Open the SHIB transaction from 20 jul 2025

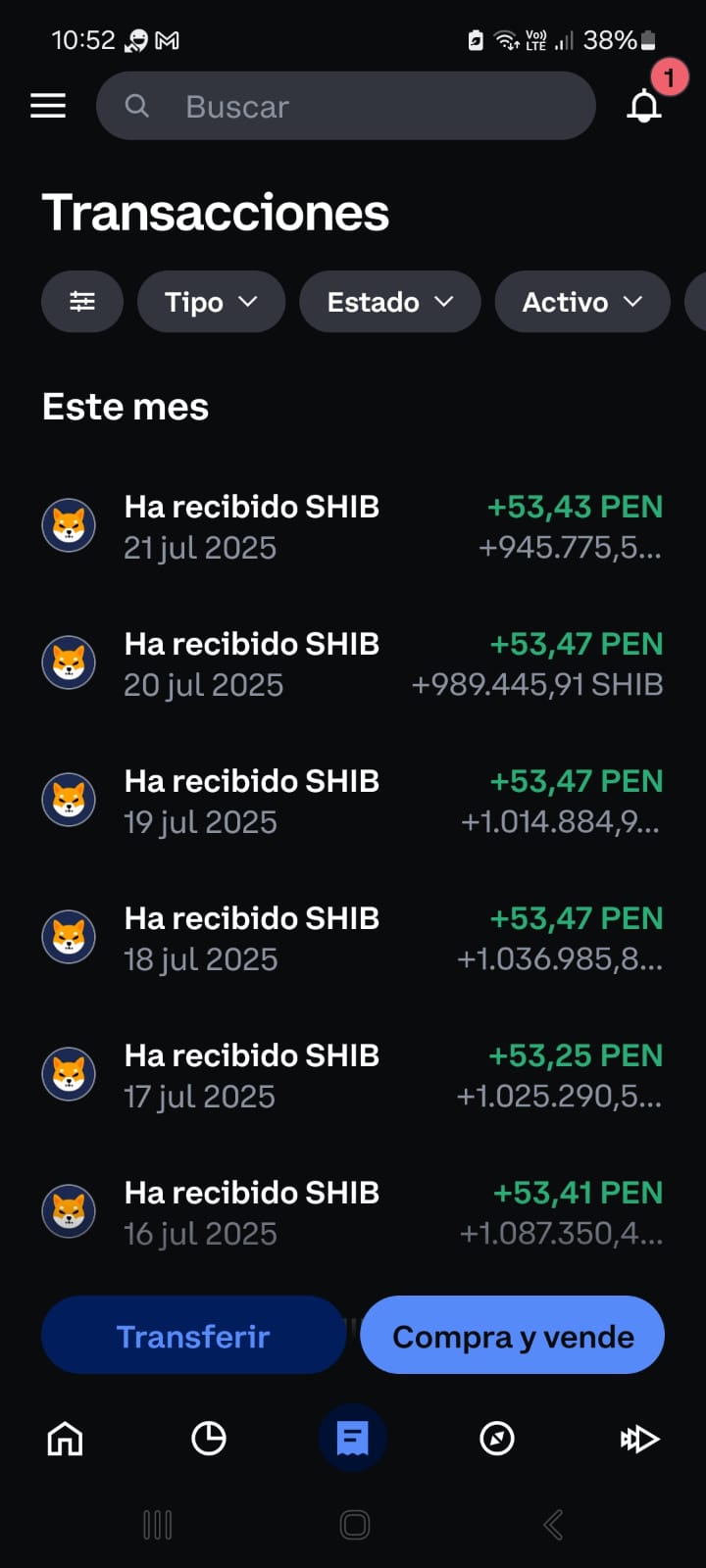point(352,663)
